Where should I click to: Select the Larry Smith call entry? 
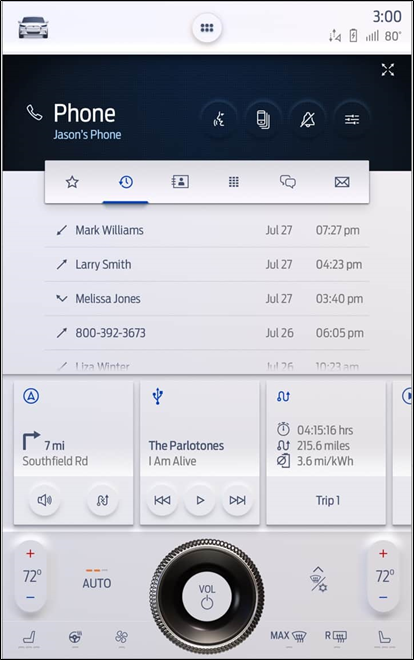[x=207, y=264]
